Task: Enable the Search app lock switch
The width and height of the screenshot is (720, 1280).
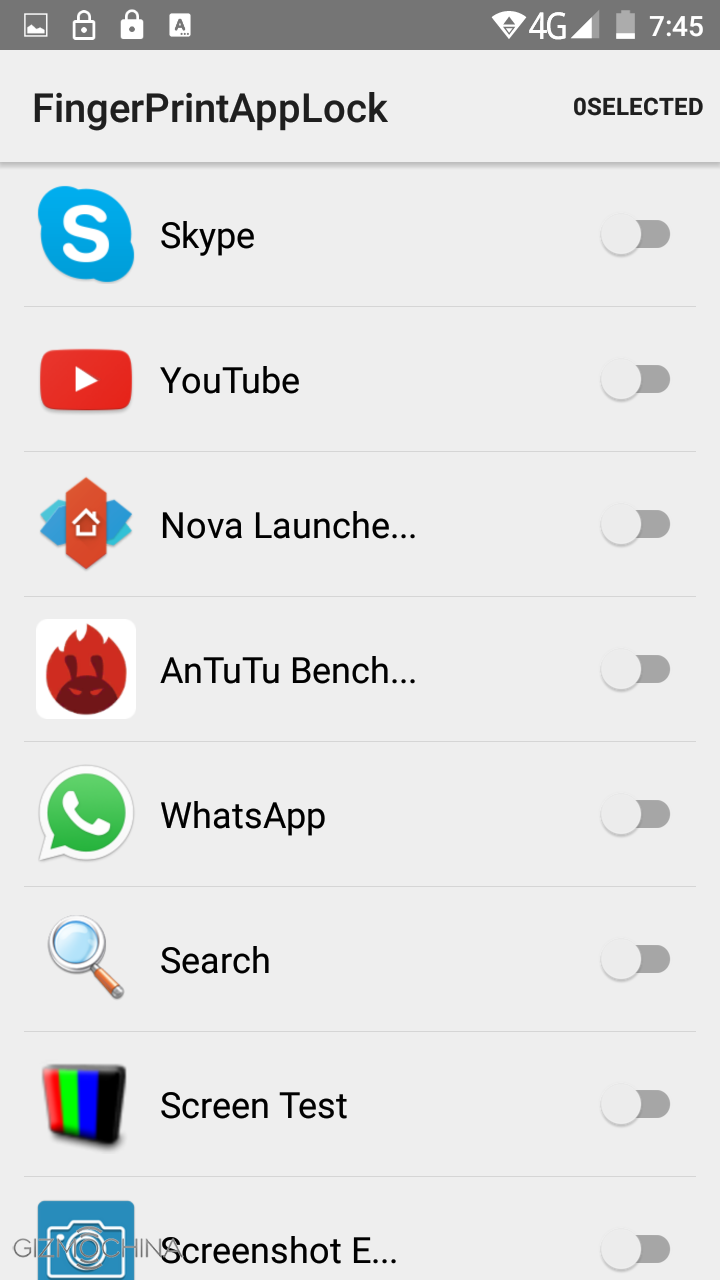Action: pos(636,960)
